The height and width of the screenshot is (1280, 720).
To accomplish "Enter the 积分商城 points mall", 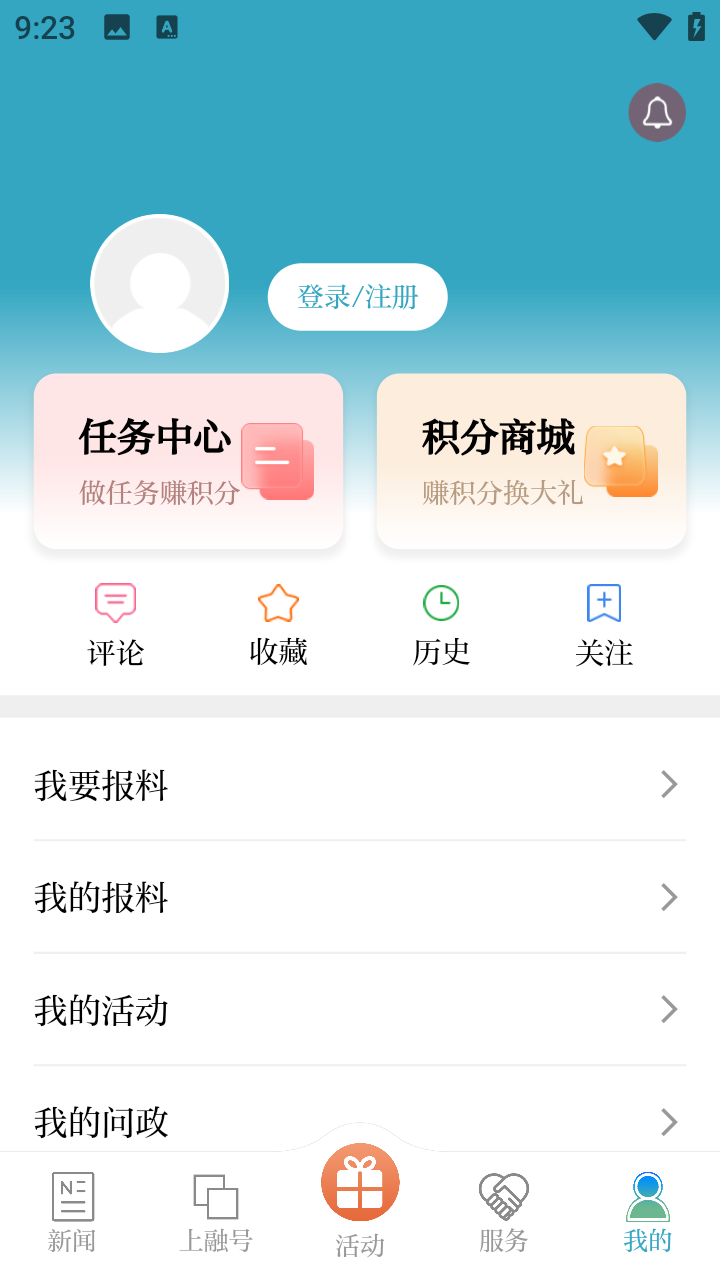I will coord(531,461).
